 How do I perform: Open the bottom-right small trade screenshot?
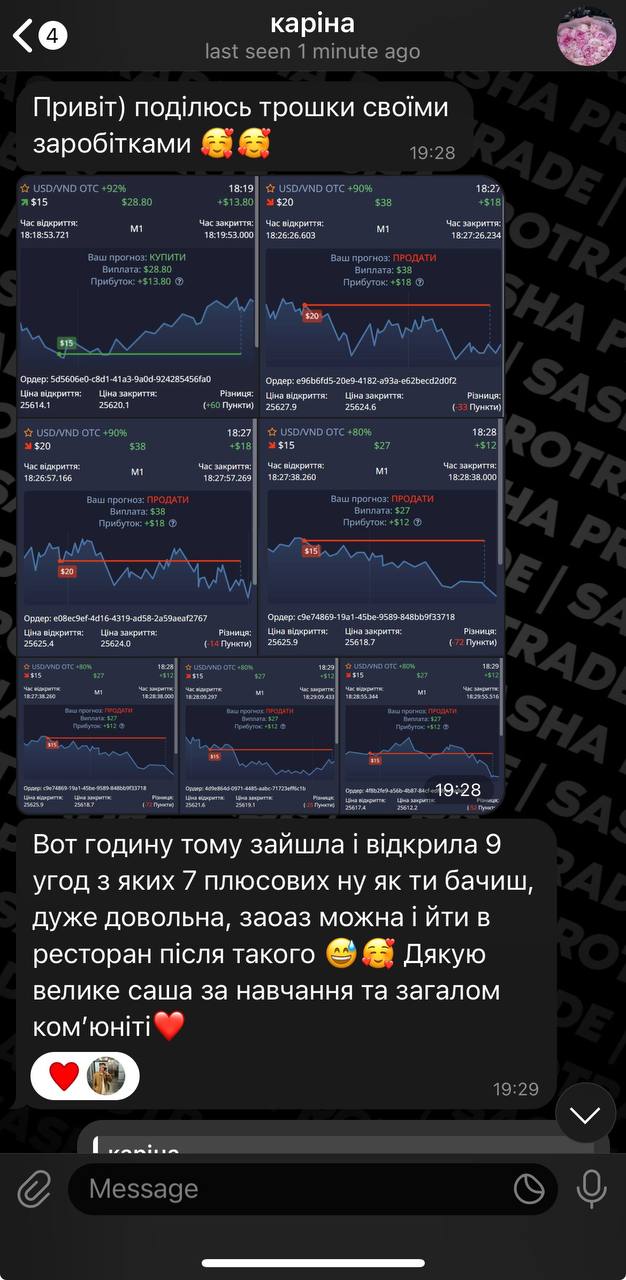click(422, 732)
